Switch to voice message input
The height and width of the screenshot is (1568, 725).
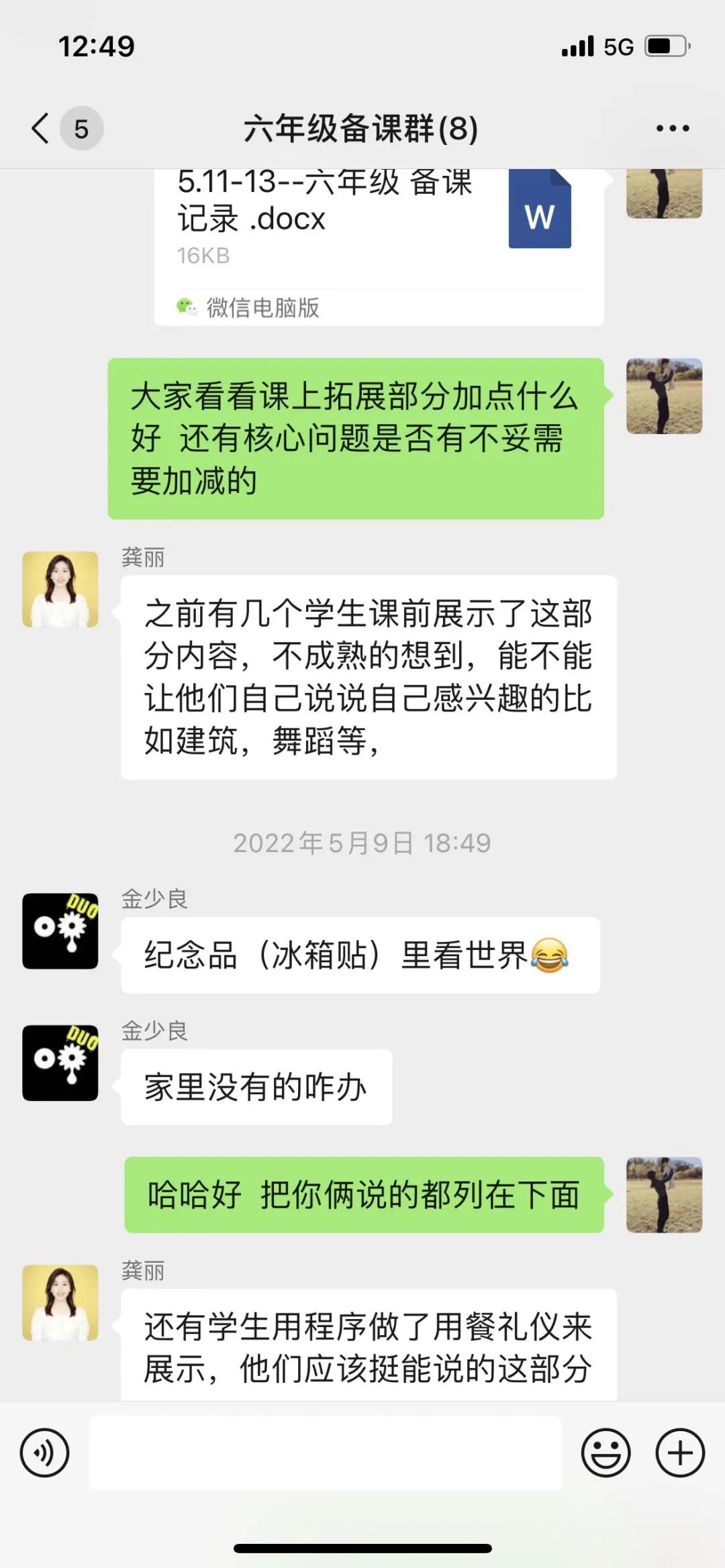point(44,1453)
